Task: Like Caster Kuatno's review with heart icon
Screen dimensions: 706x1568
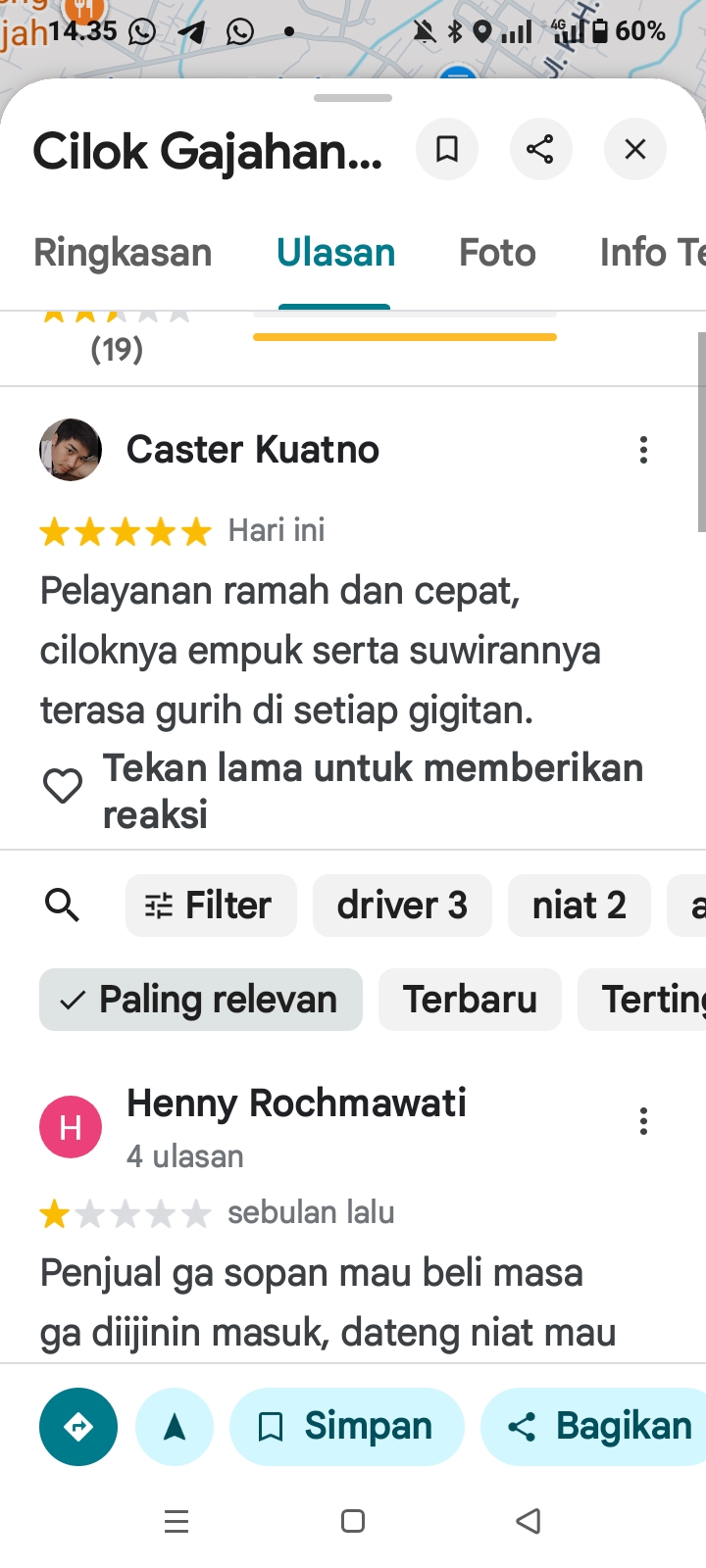Action: [63, 786]
